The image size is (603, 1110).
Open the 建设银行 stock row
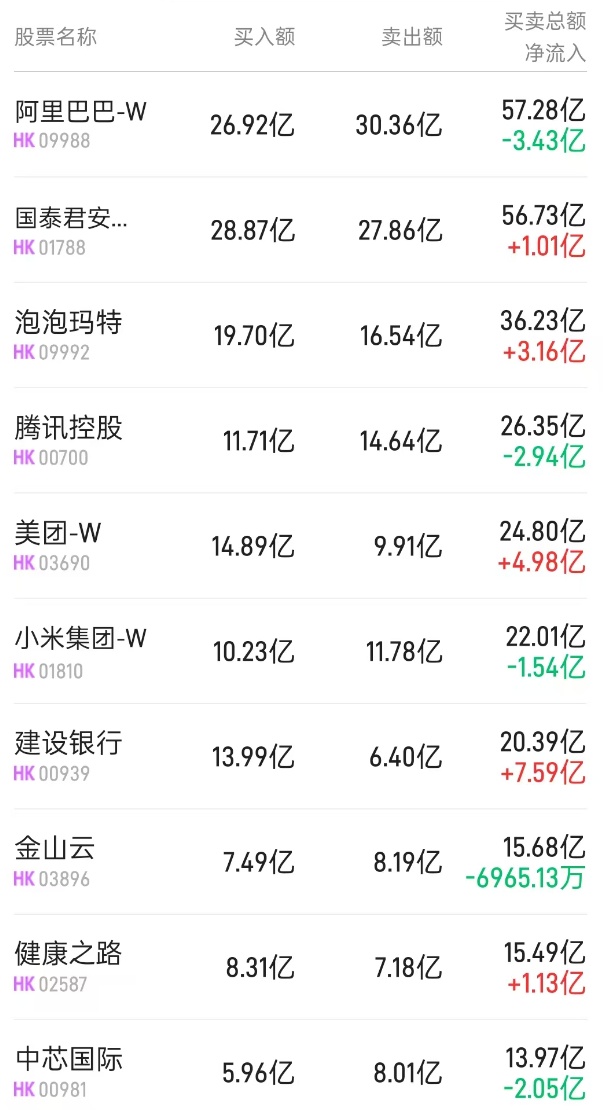coord(68,743)
